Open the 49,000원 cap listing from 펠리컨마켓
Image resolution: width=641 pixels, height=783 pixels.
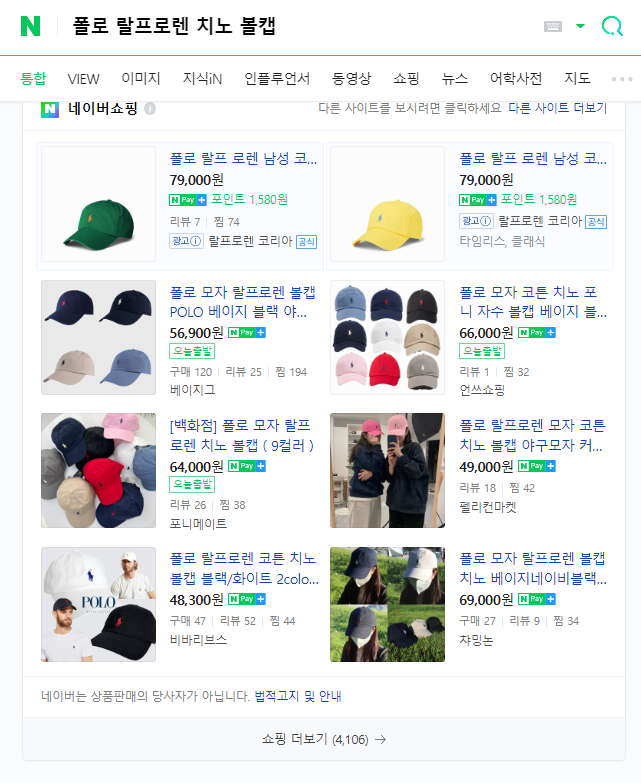[x=532, y=435]
